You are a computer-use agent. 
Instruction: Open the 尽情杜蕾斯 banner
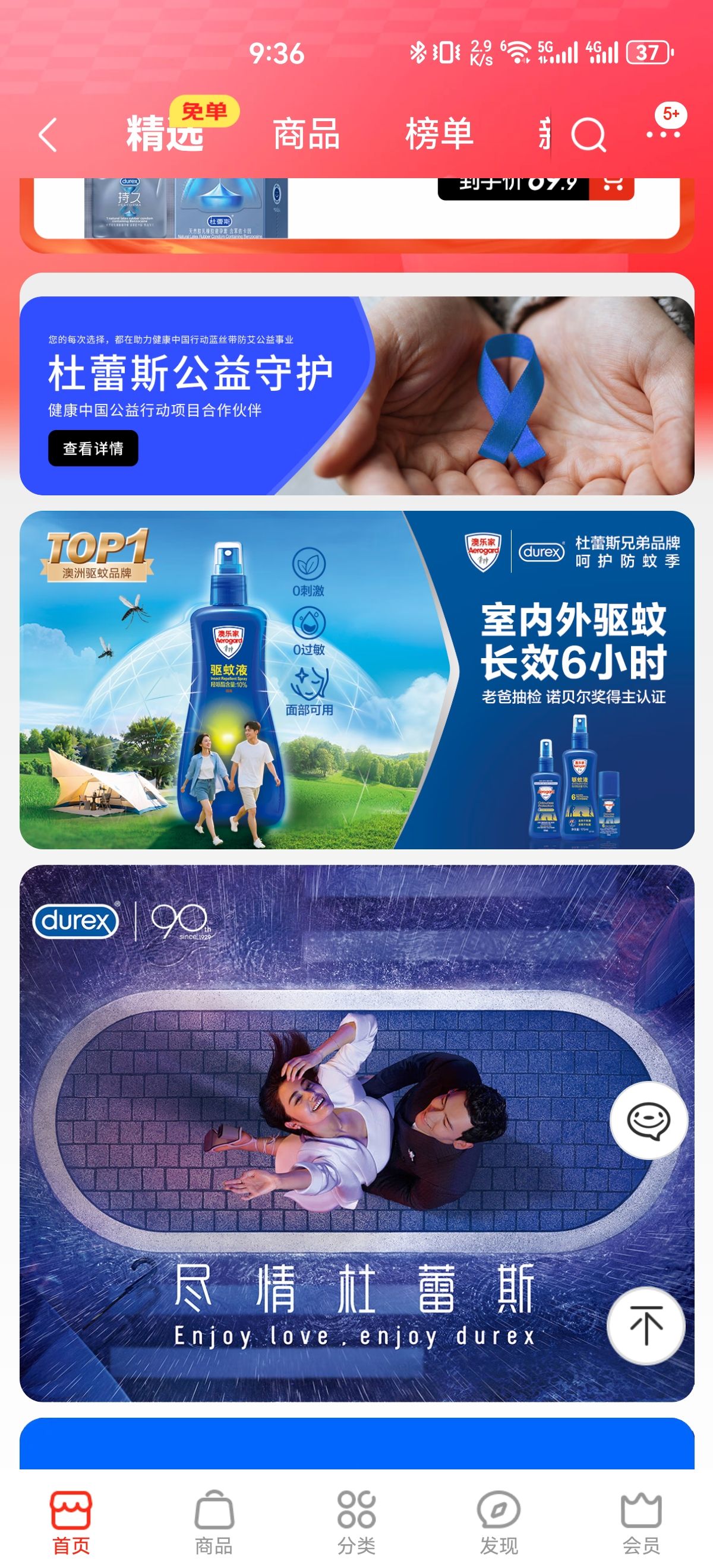[357, 1133]
